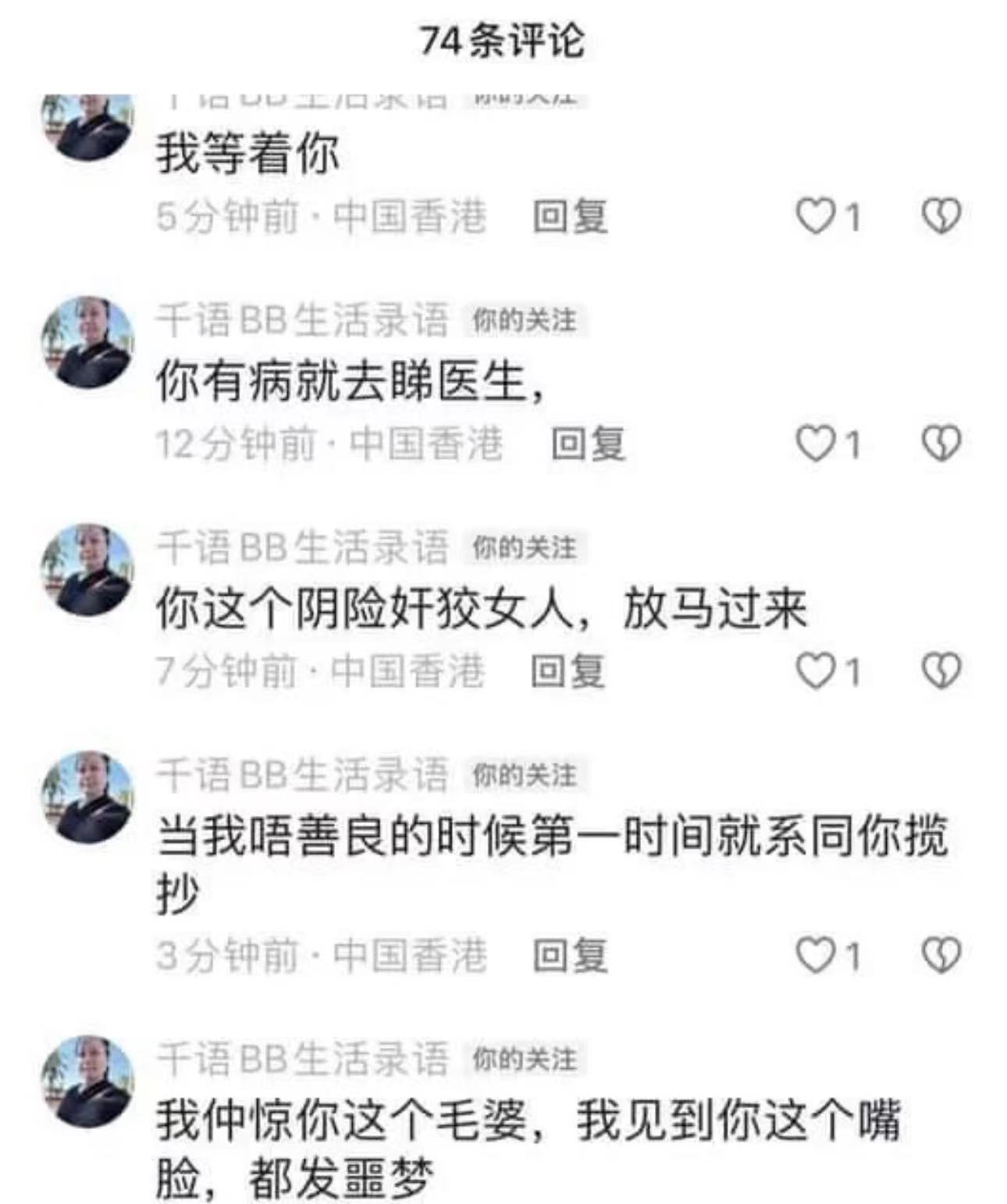Like the 当我唔善良 comment
1007x1204 pixels.
[815, 955]
